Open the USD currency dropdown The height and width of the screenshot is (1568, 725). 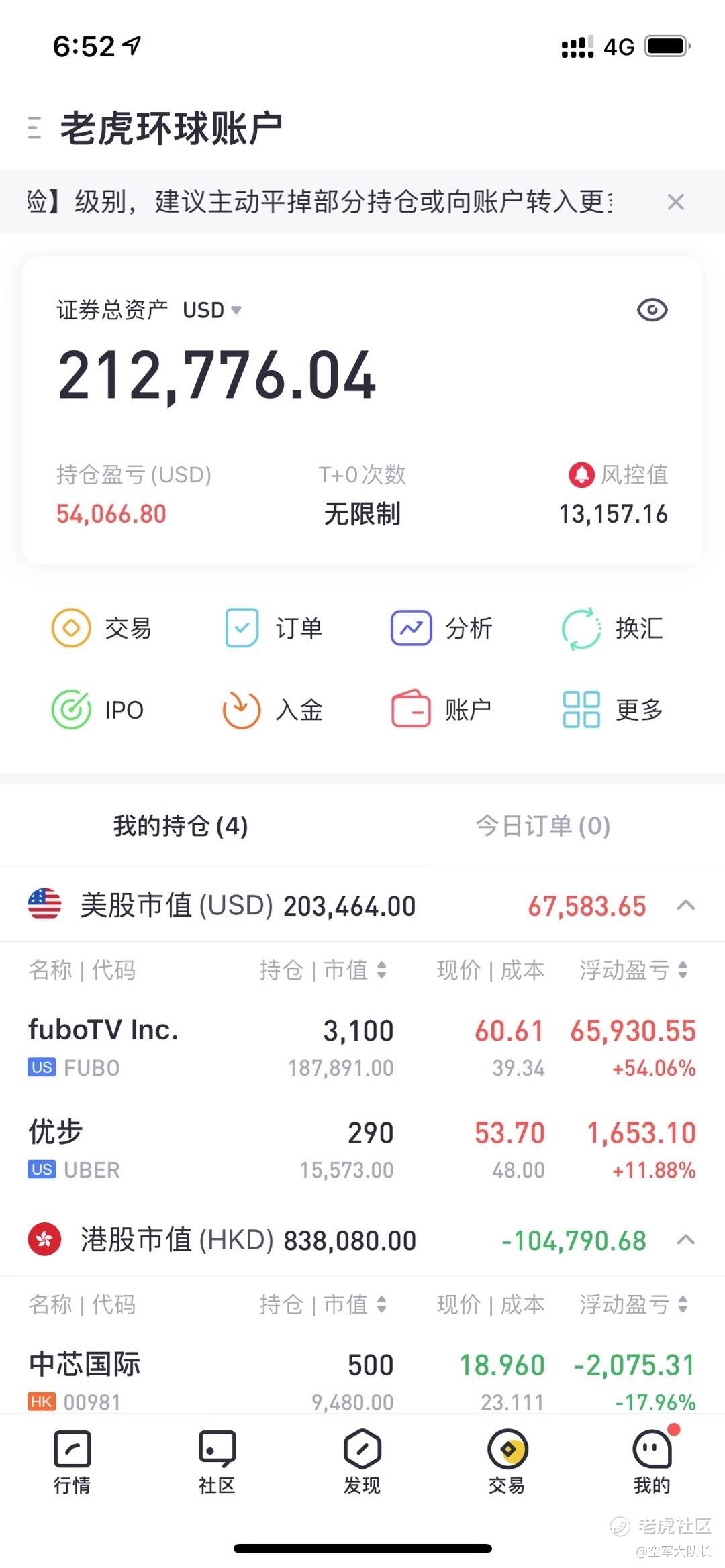tap(212, 310)
